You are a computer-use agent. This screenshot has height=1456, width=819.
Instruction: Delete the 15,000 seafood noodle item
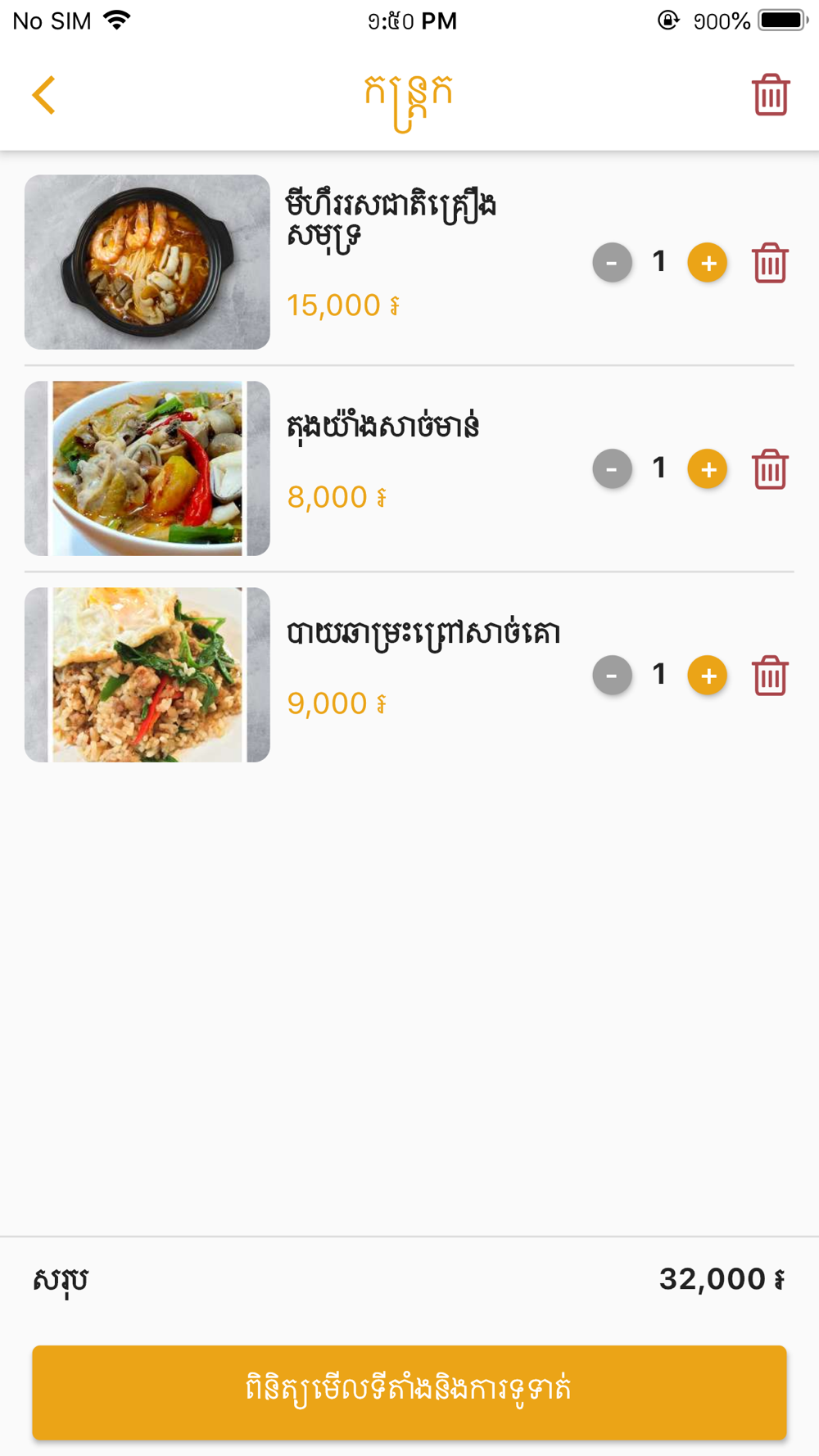pos(770,263)
